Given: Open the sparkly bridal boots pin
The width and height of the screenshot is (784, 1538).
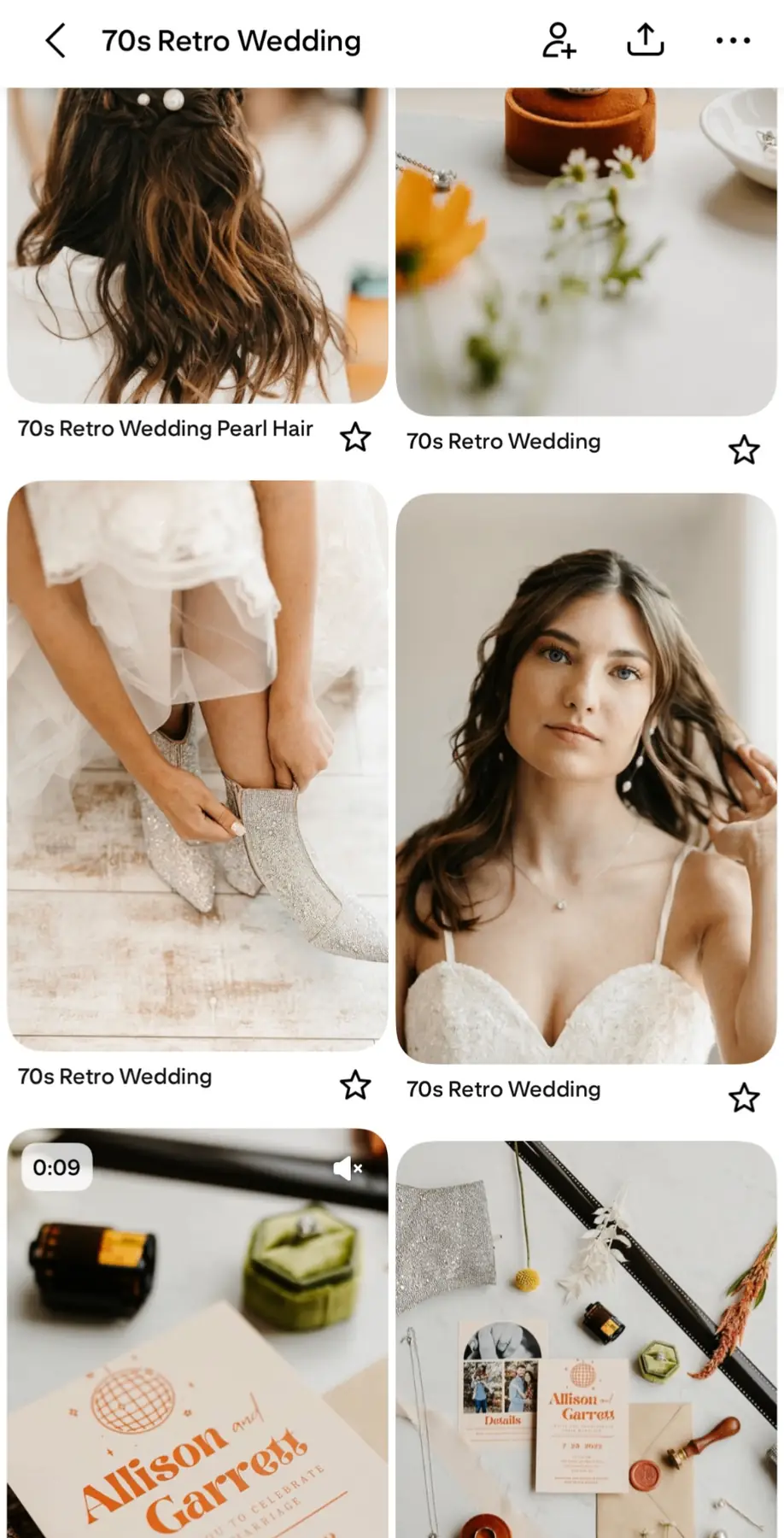Looking at the screenshot, I should tap(197, 765).
